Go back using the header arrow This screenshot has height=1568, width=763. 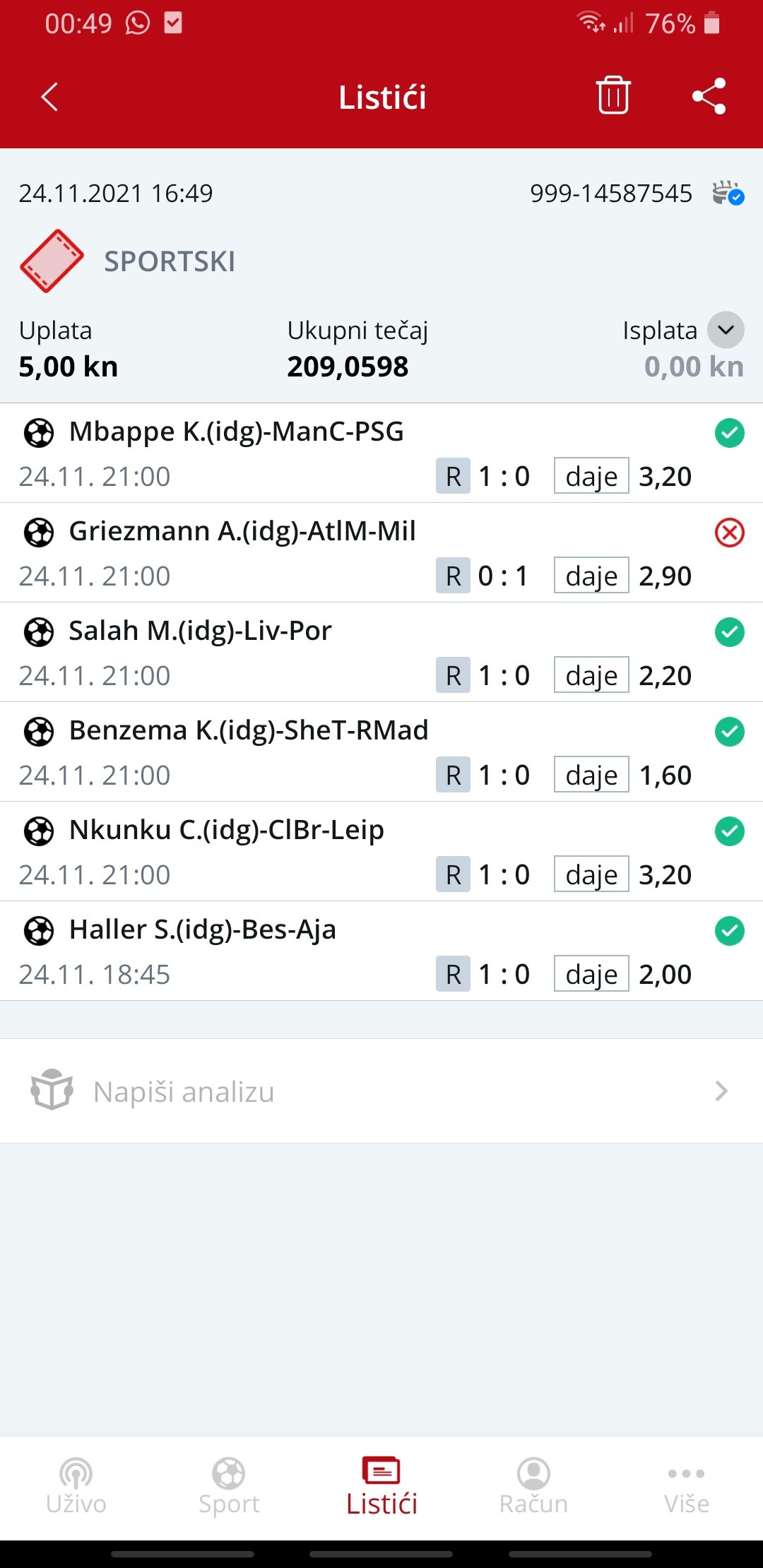pyautogui.click(x=49, y=97)
